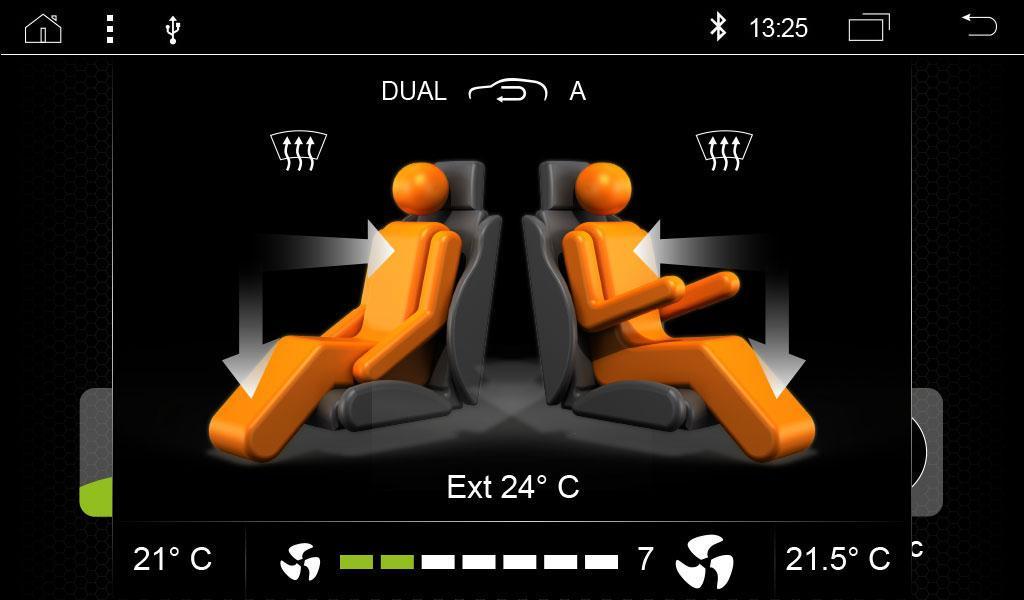
Task: Open the three-dot overflow menu
Action: click(x=110, y=28)
